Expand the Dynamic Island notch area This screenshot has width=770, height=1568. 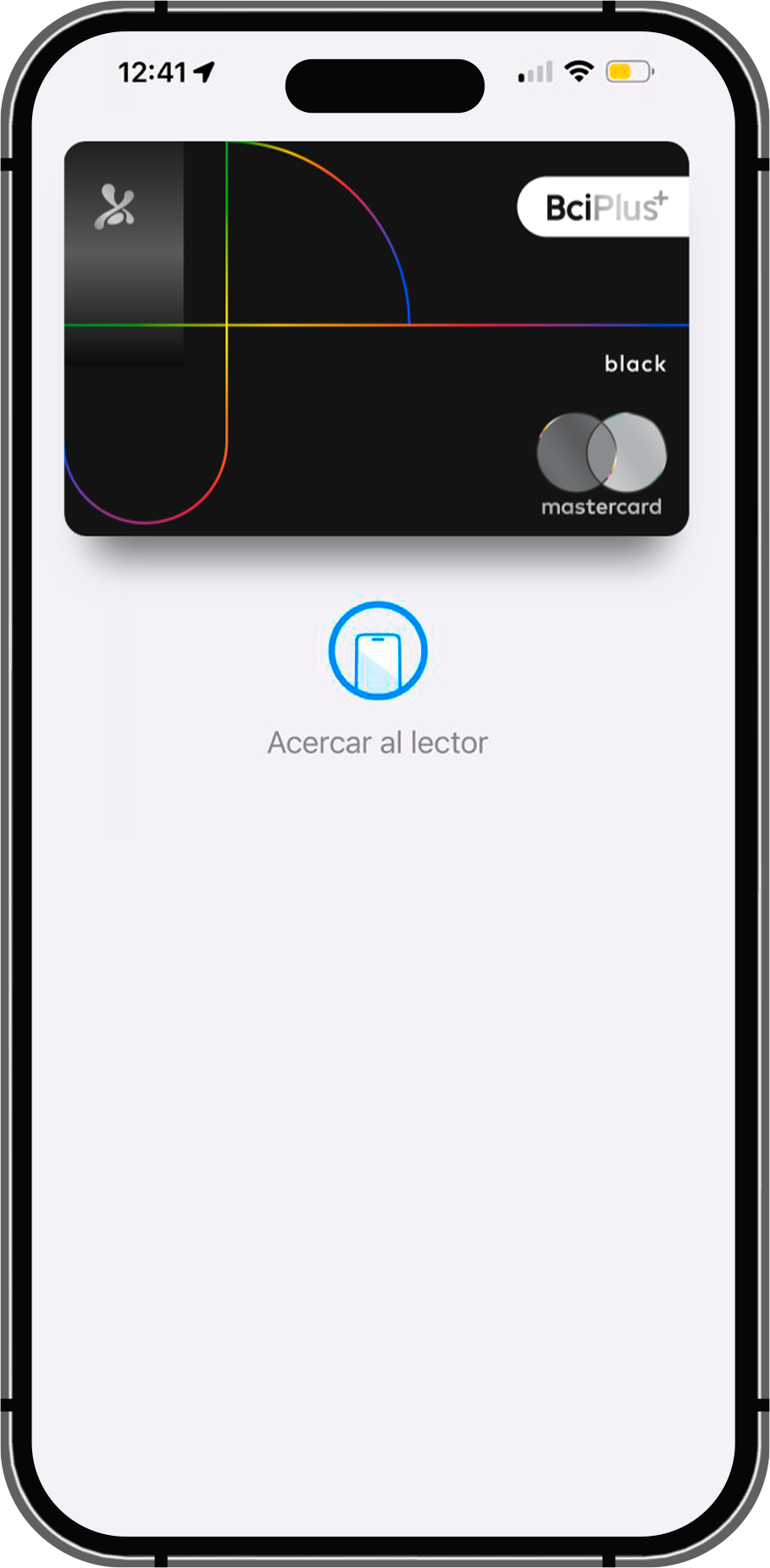coord(385,84)
